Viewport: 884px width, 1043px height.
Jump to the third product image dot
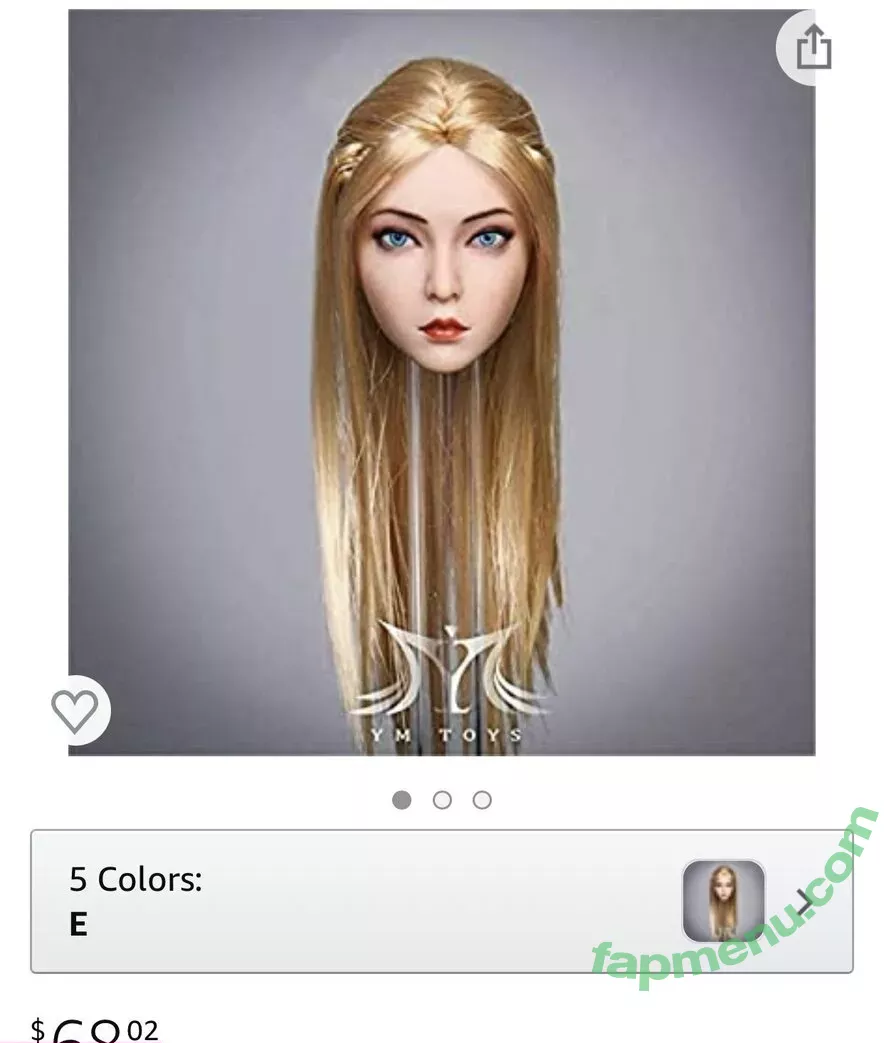[x=482, y=800]
